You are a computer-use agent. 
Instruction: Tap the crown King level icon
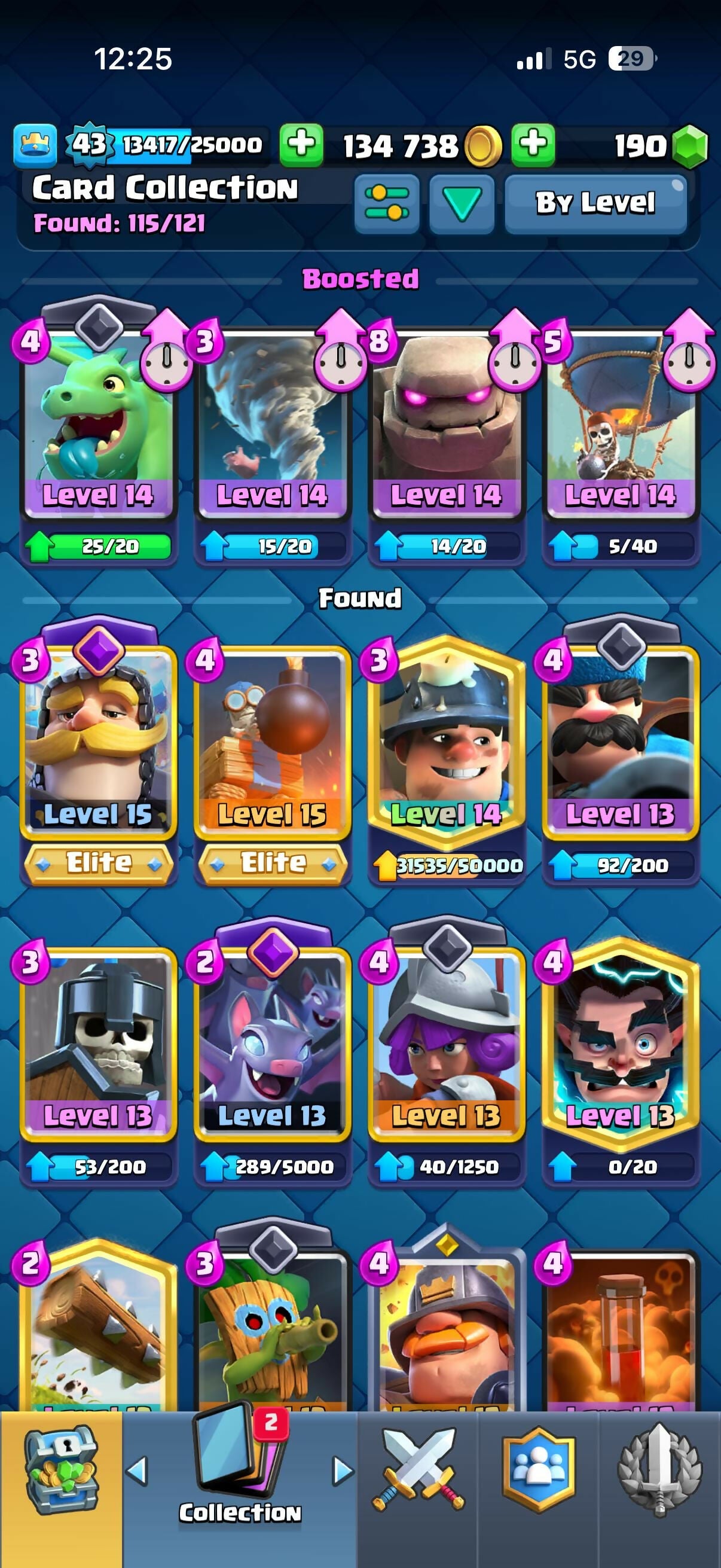click(35, 145)
